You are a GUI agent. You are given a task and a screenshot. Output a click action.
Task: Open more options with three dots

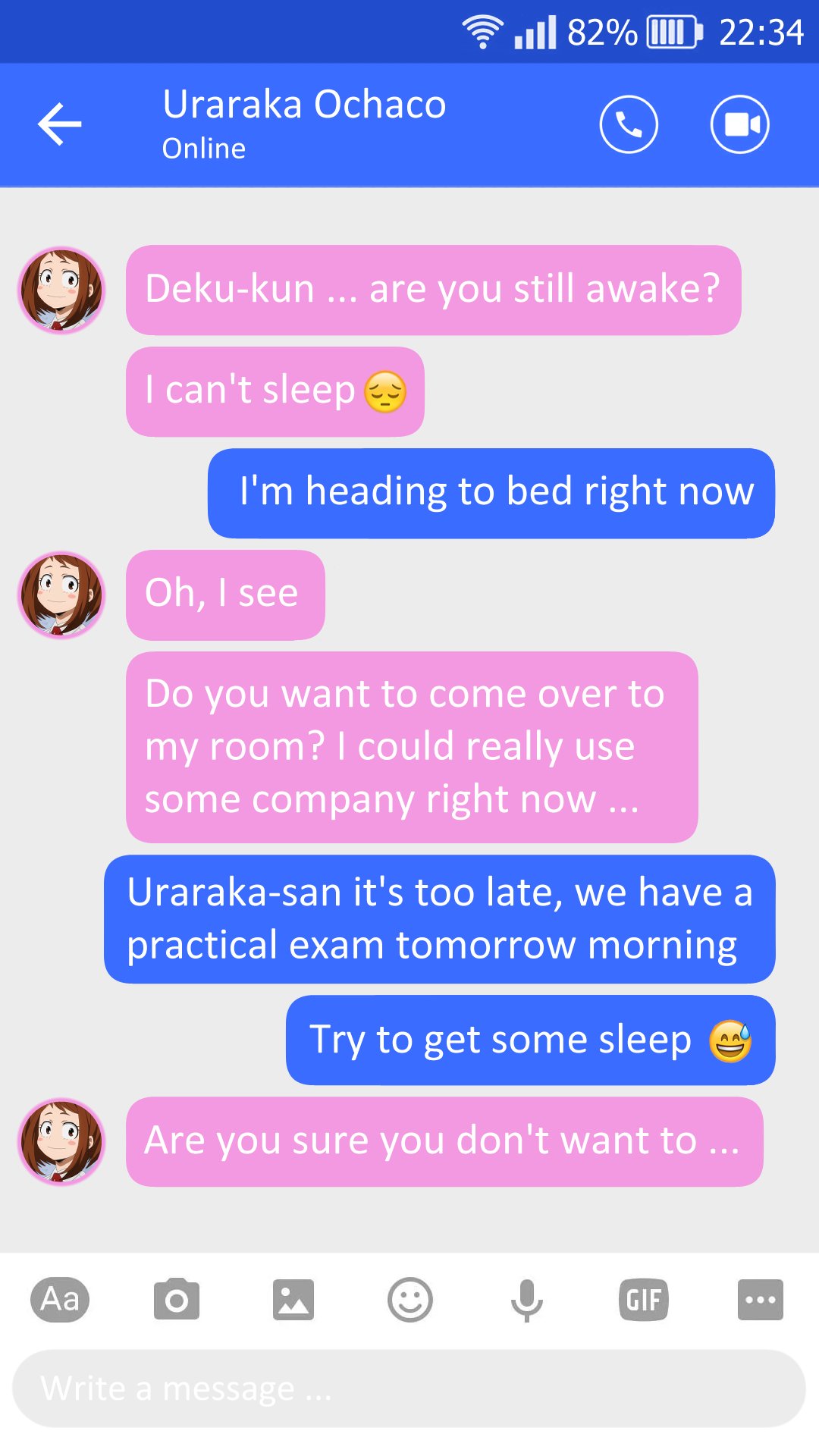(760, 1300)
